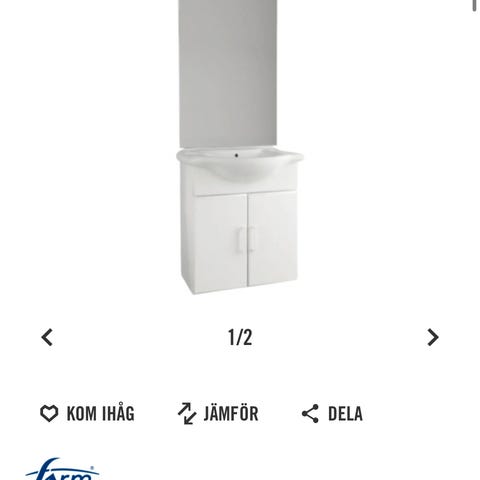Add product to Jämför comparison
The image size is (480, 480).
pos(218,414)
